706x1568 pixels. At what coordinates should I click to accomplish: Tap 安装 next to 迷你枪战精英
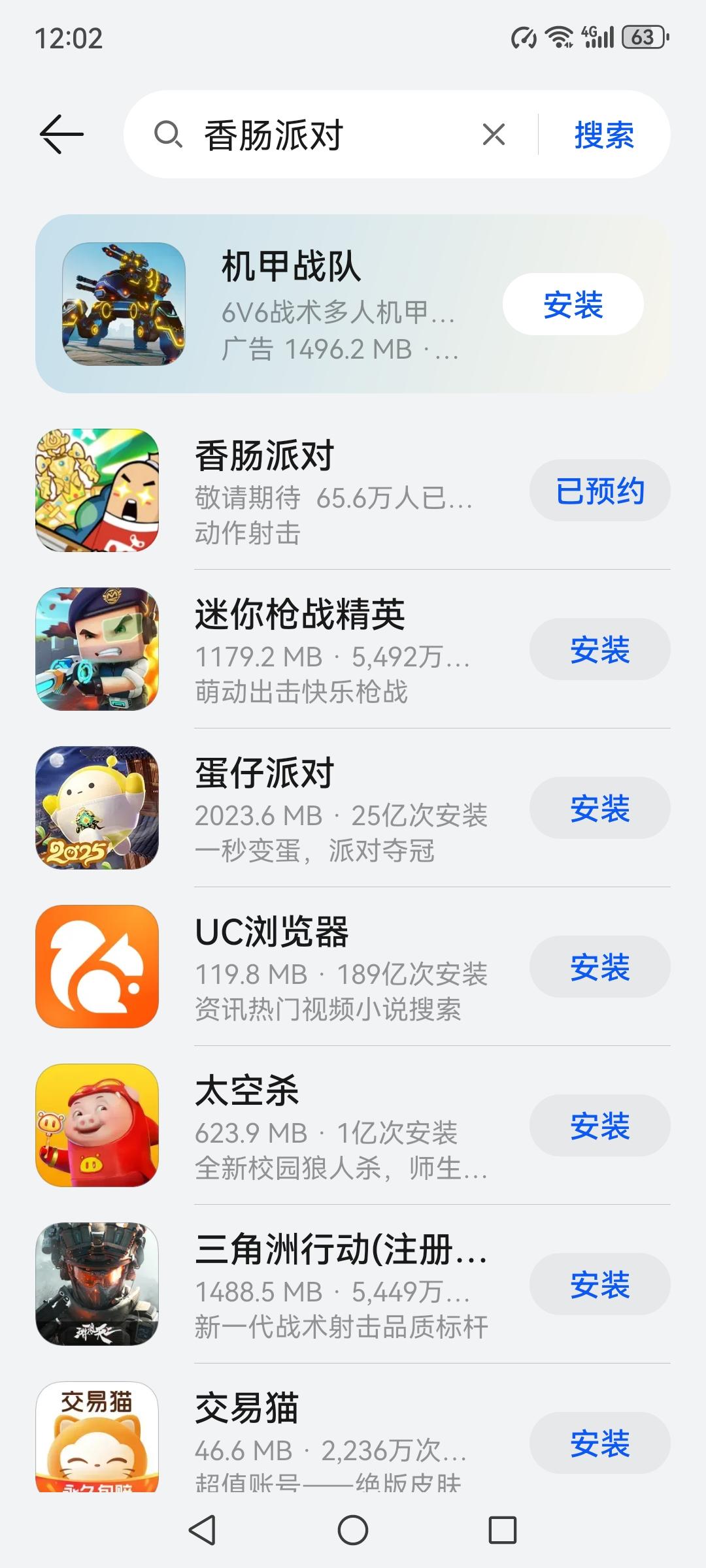coord(599,649)
